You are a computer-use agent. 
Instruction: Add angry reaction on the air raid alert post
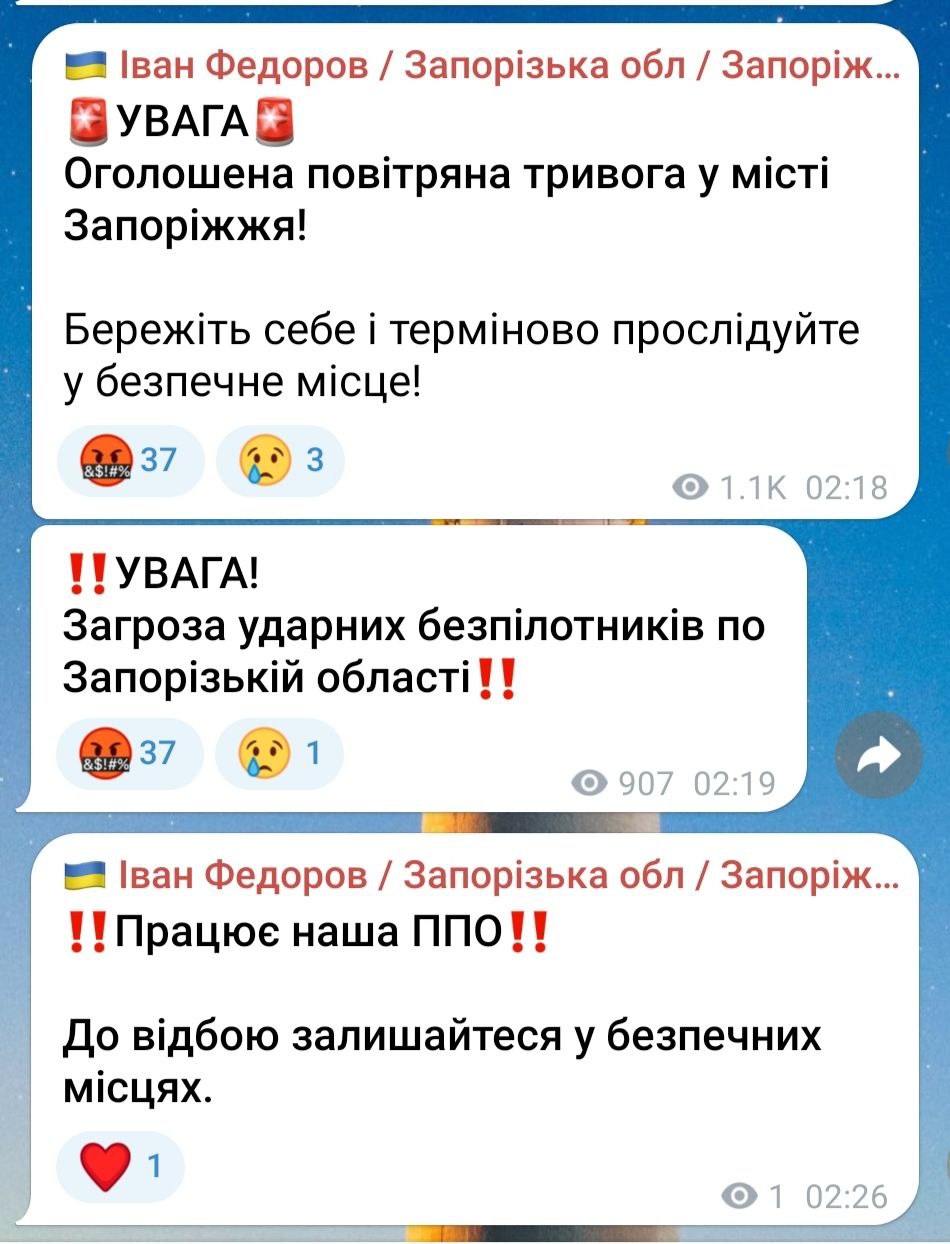pyautogui.click(x=130, y=461)
